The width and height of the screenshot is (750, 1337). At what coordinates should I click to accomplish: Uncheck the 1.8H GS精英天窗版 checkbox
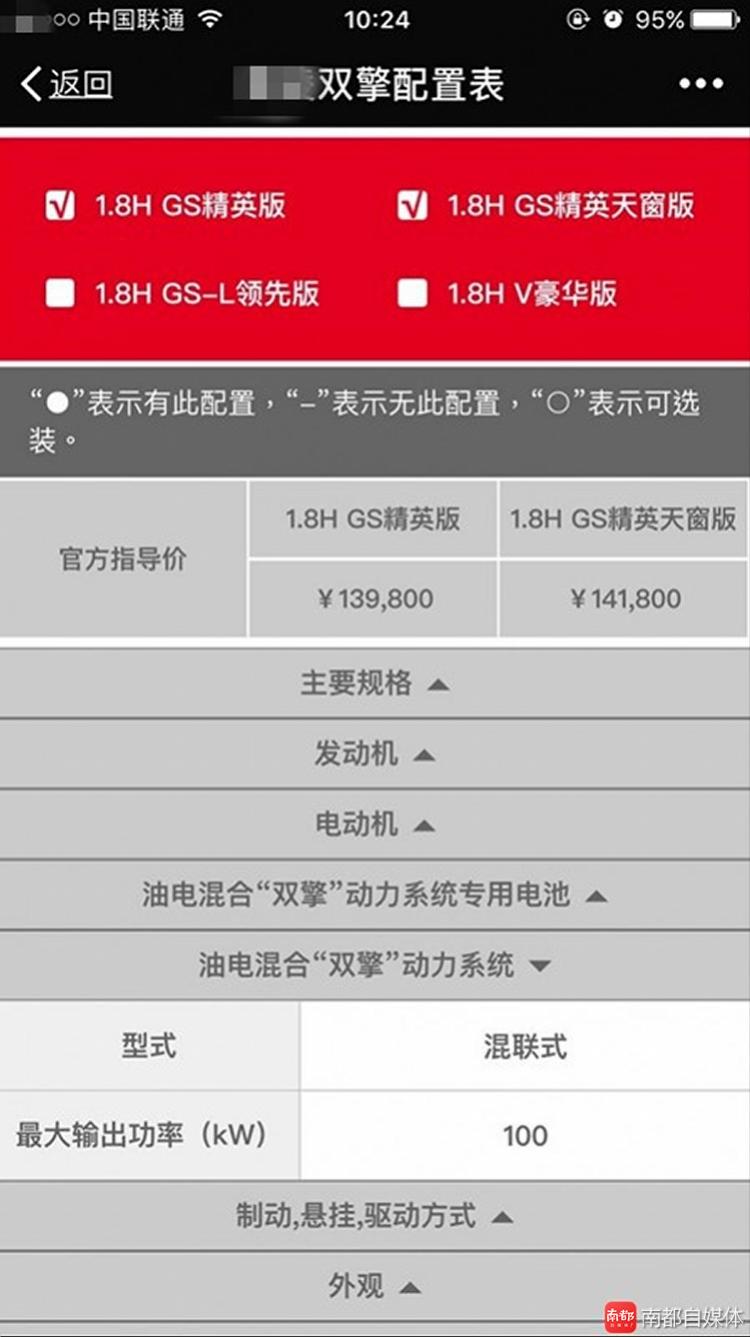(412, 206)
